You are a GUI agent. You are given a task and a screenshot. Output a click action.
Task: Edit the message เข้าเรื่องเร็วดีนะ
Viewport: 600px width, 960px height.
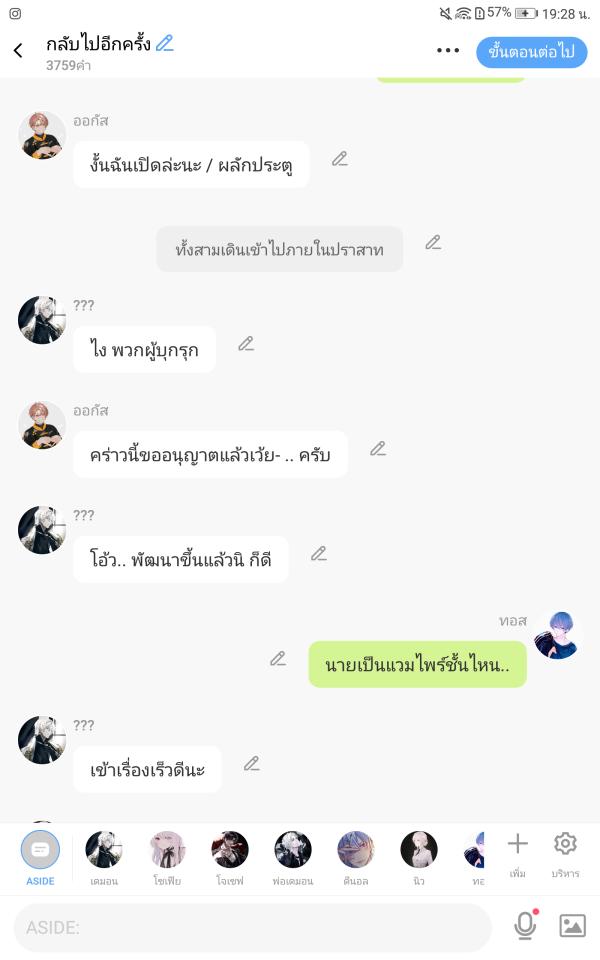coord(252,764)
